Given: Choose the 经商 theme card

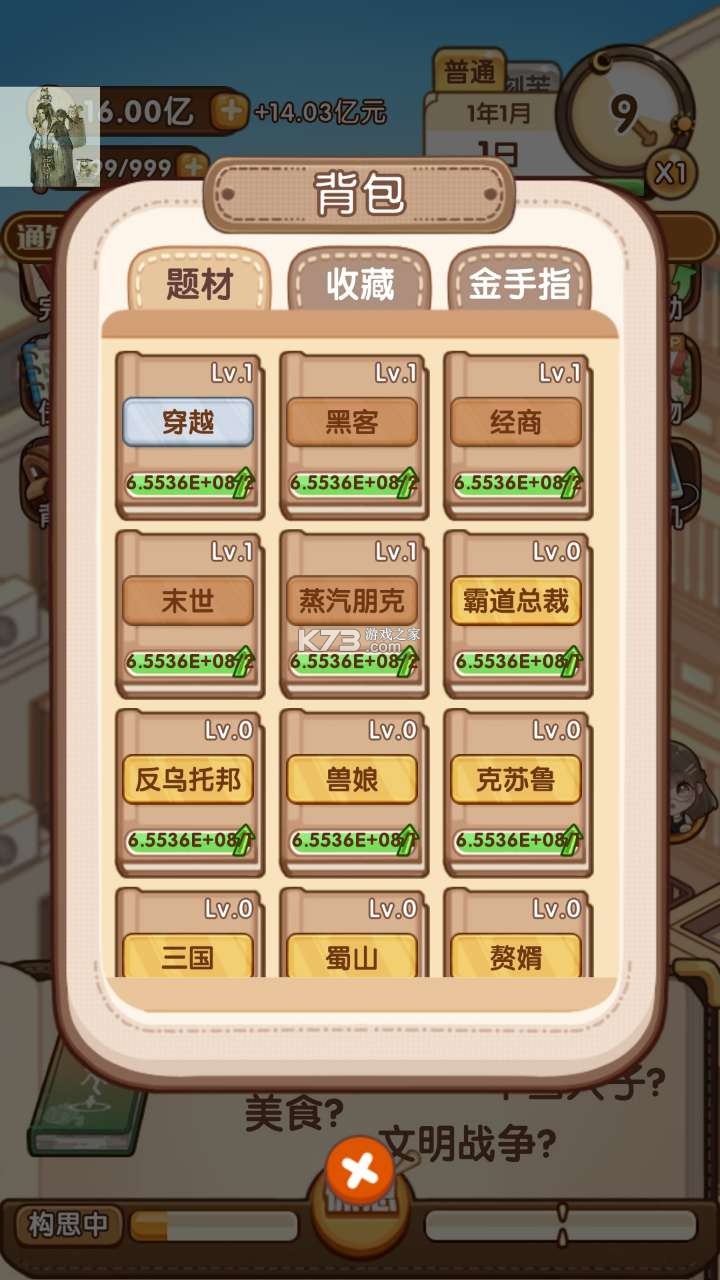Looking at the screenshot, I should point(516,422).
